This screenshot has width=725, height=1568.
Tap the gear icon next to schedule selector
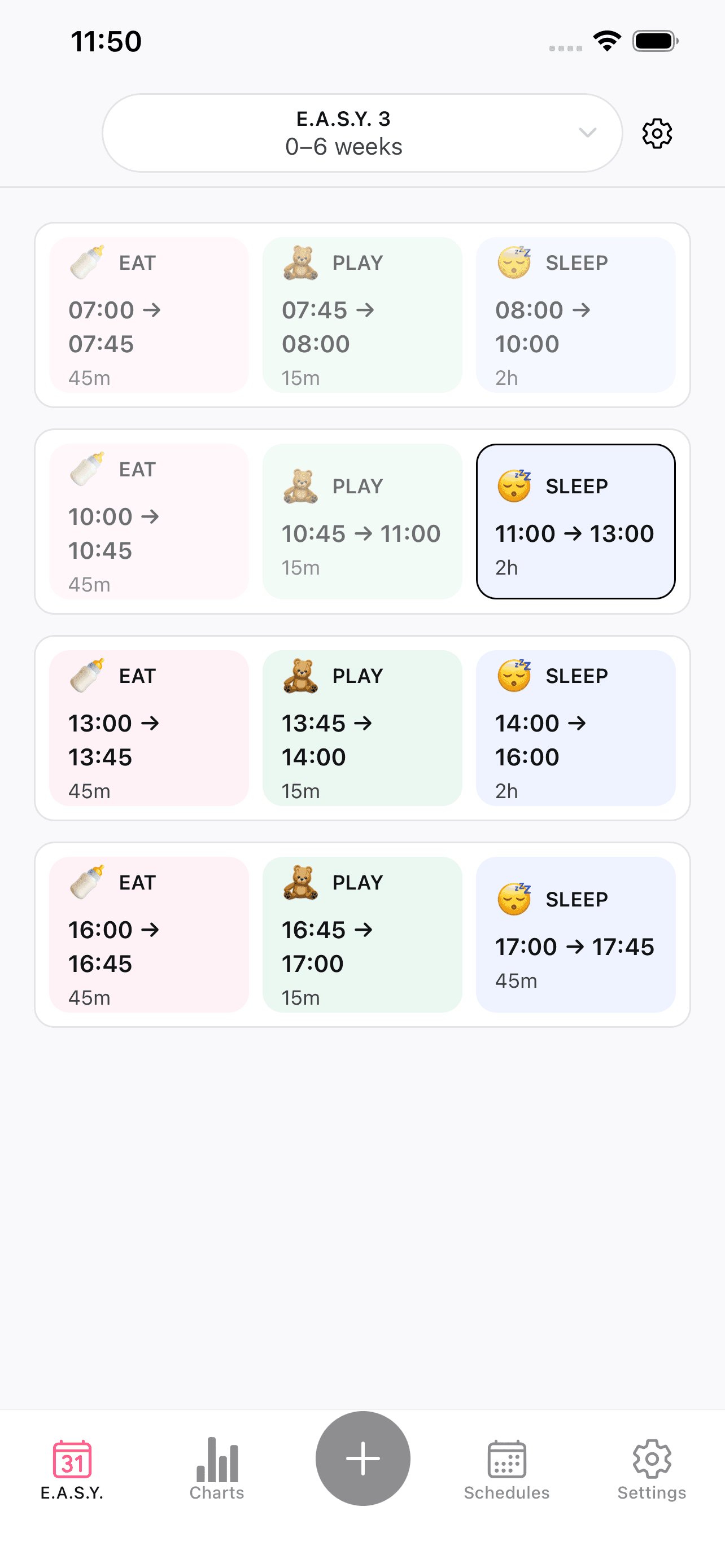(657, 133)
